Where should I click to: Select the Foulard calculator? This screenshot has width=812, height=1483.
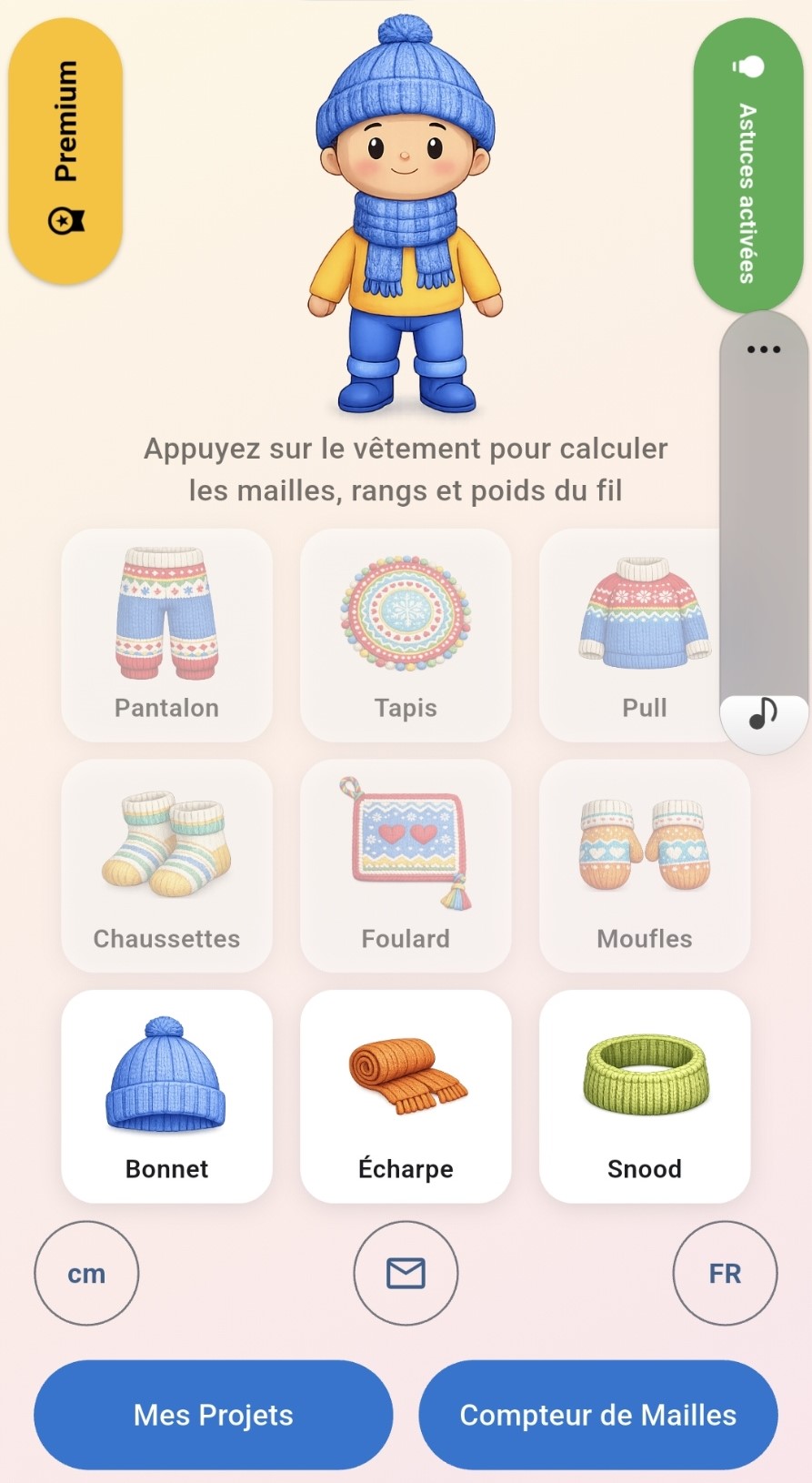click(x=406, y=864)
